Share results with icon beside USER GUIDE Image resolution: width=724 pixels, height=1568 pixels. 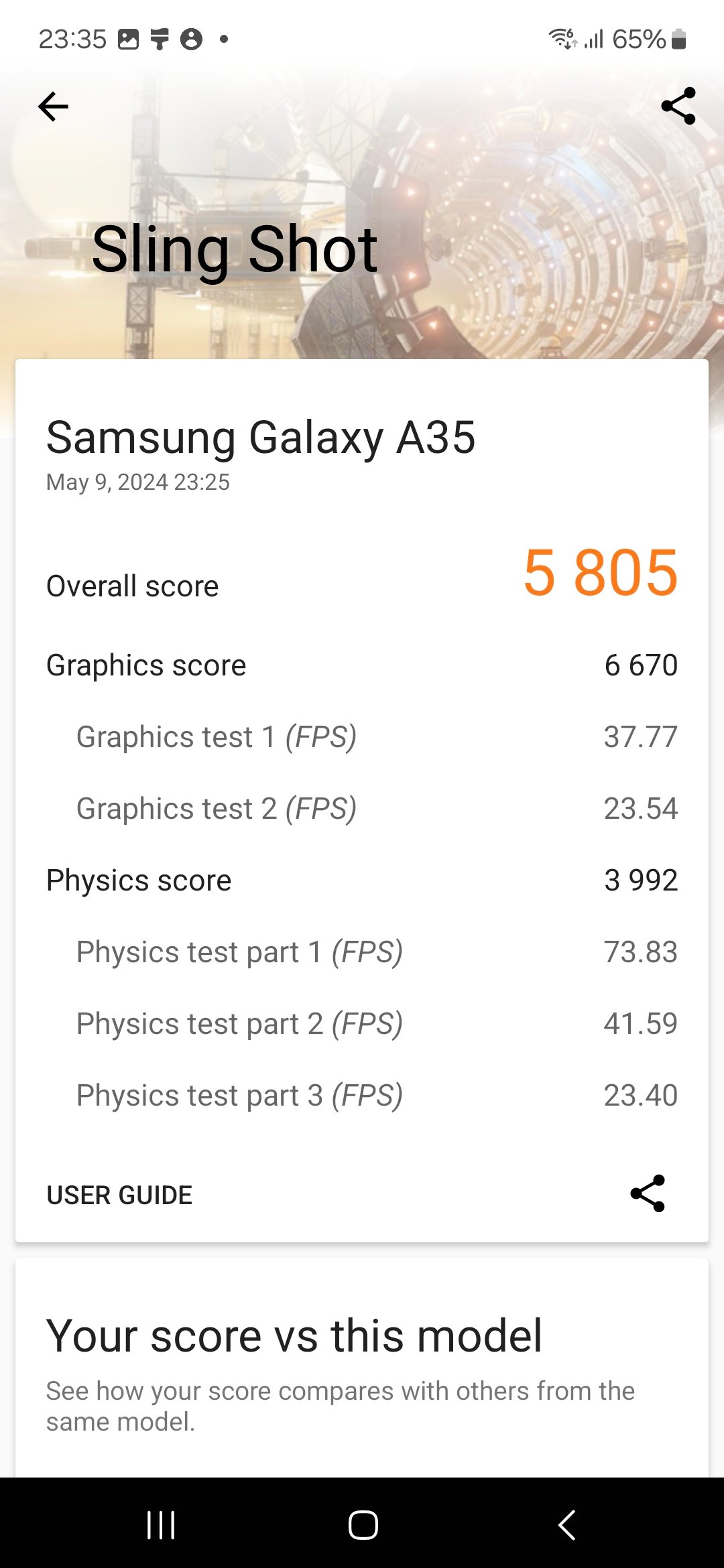point(647,1193)
